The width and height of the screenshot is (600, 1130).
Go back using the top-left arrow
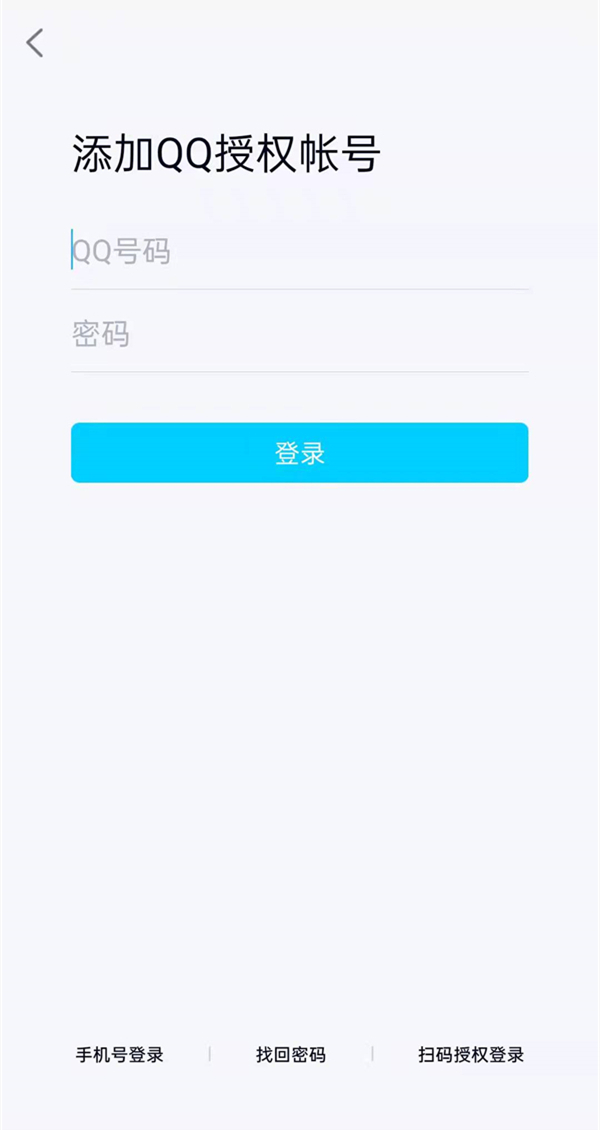(x=36, y=43)
